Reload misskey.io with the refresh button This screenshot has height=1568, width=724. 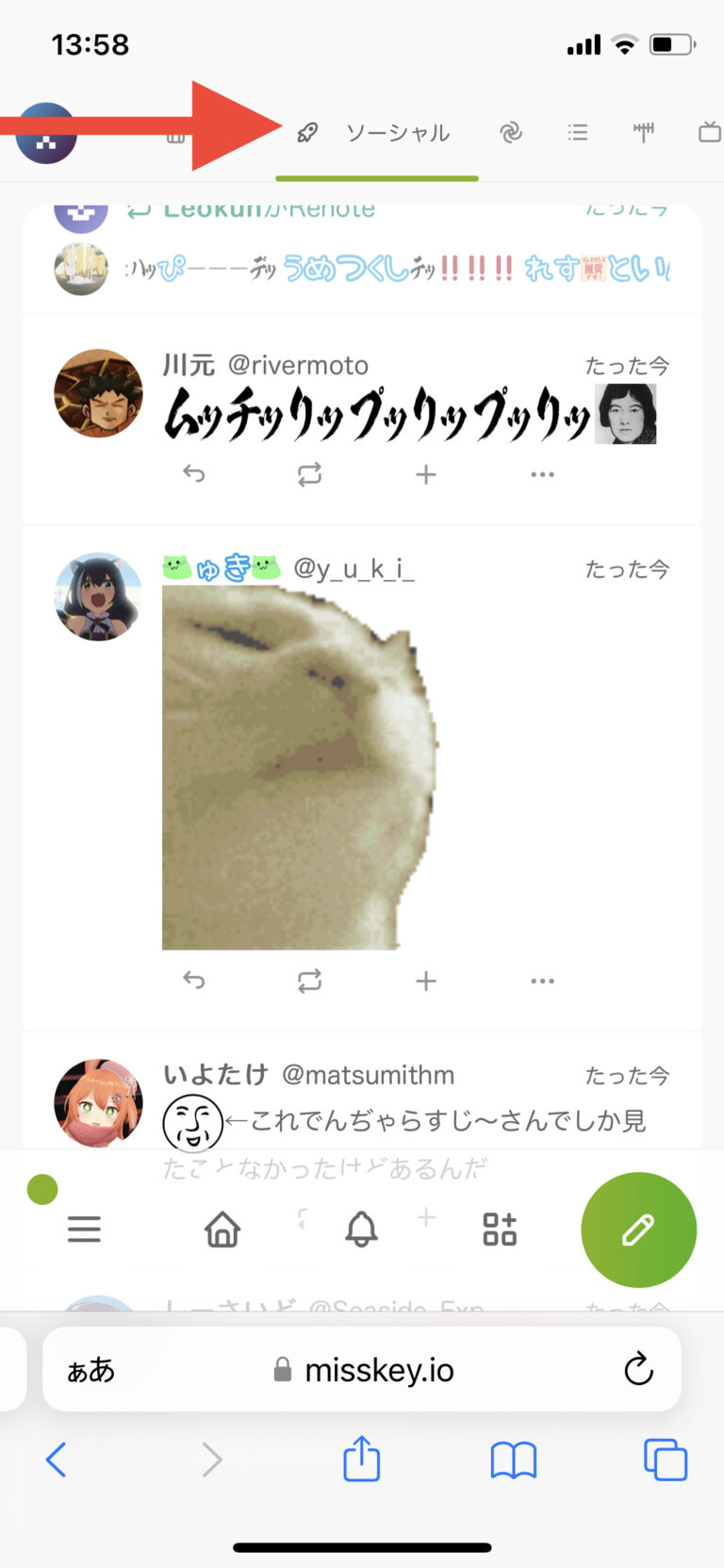click(x=639, y=1370)
